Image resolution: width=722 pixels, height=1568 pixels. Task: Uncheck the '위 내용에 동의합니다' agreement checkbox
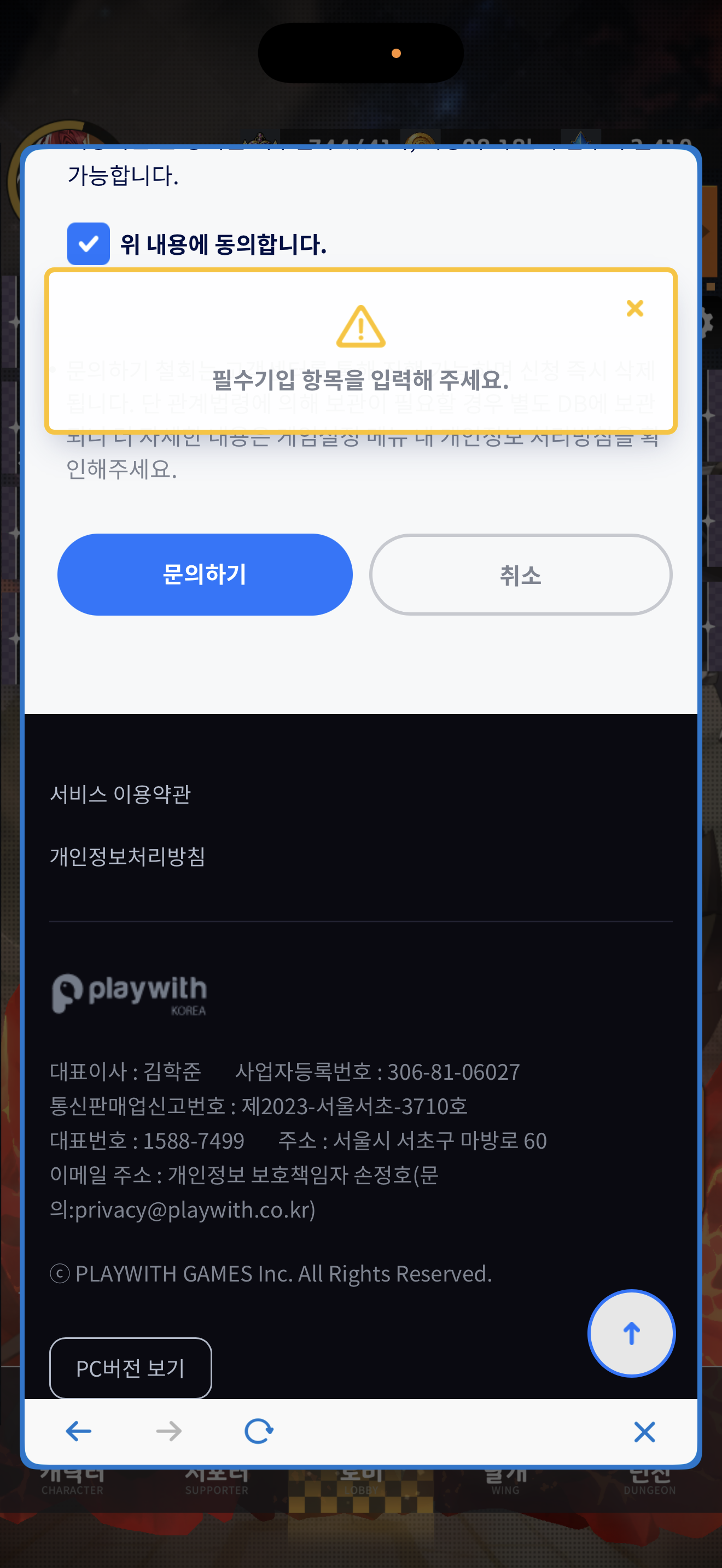(88, 243)
